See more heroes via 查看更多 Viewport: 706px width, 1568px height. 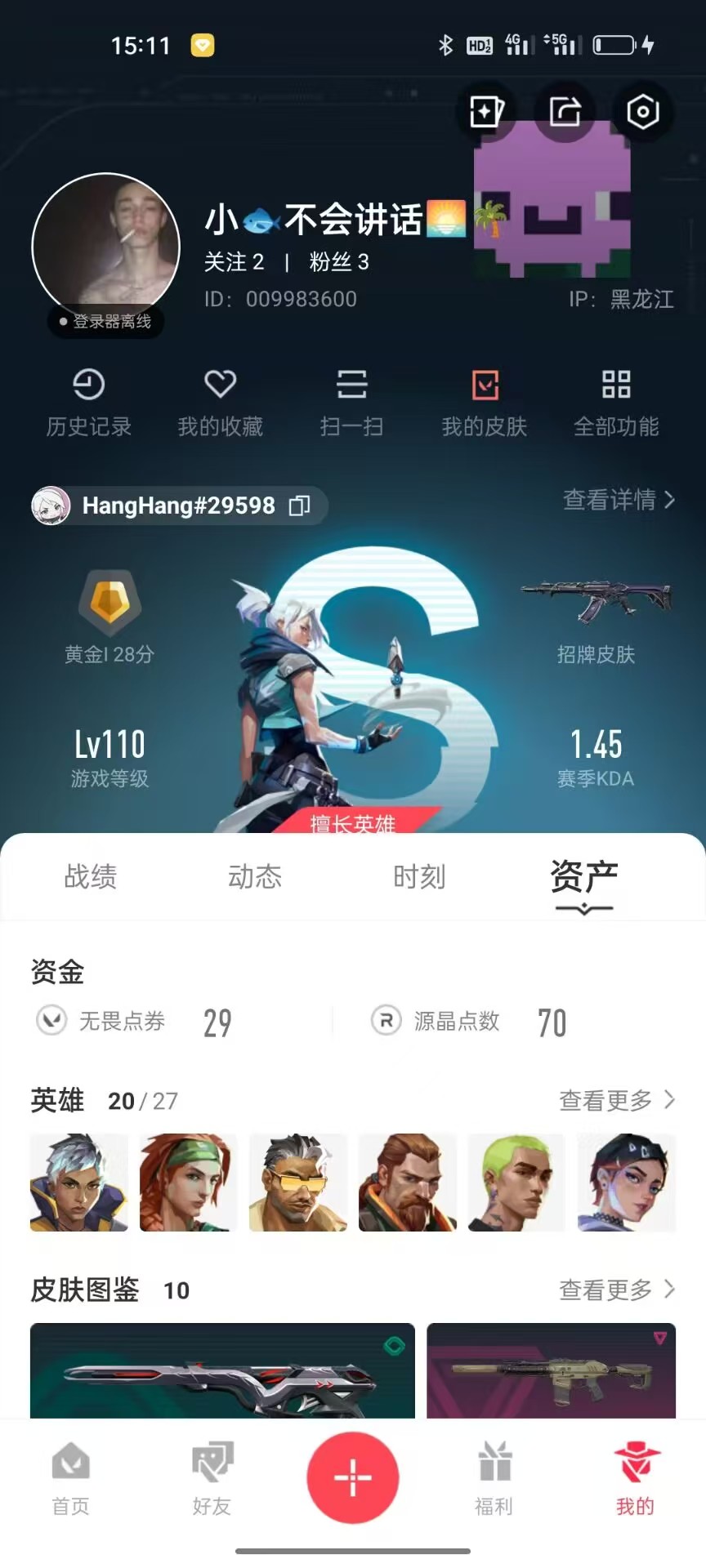coord(616,1100)
